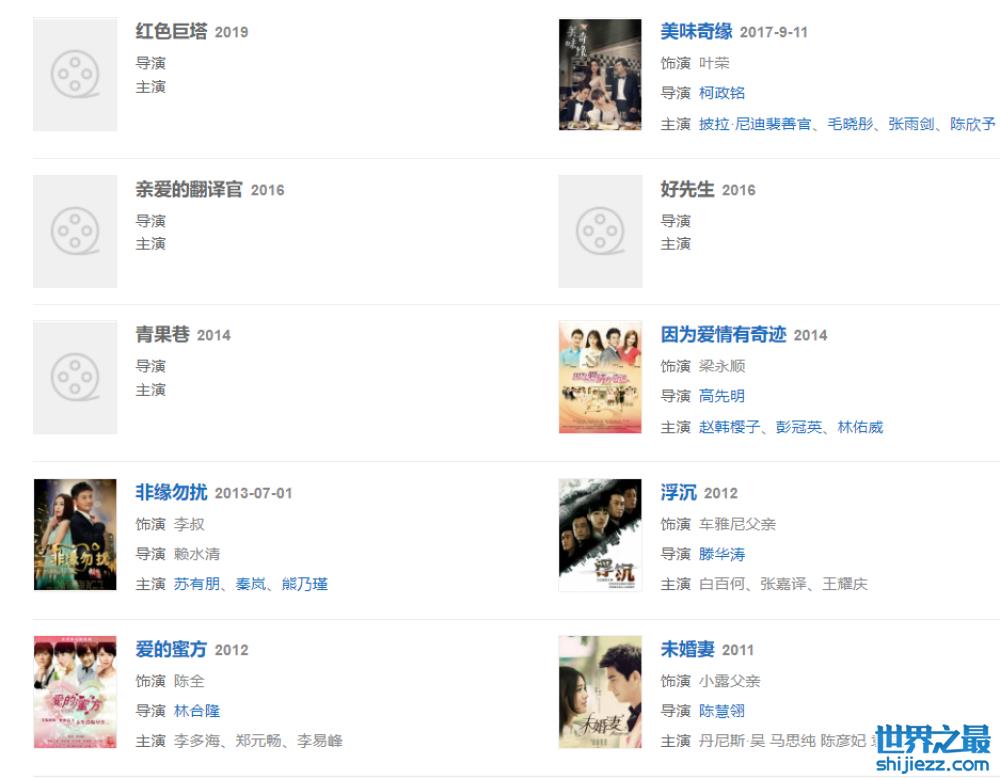This screenshot has width=1000, height=779.
Task: Open the 爱的蜜方 title link
Action: coord(171,650)
